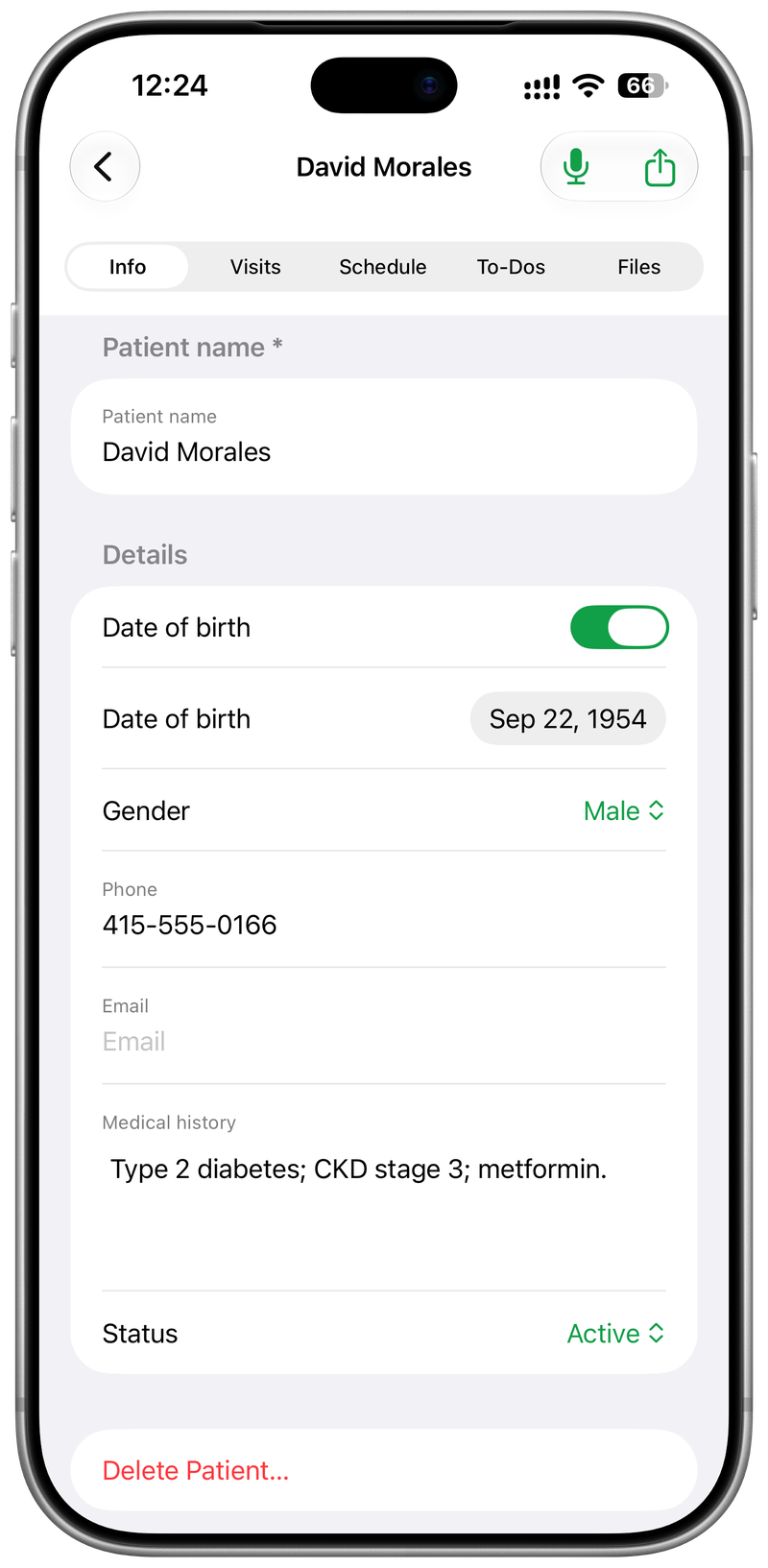Select the Info tab
Image resolution: width=768 pixels, height=1568 pixels.
click(128, 267)
